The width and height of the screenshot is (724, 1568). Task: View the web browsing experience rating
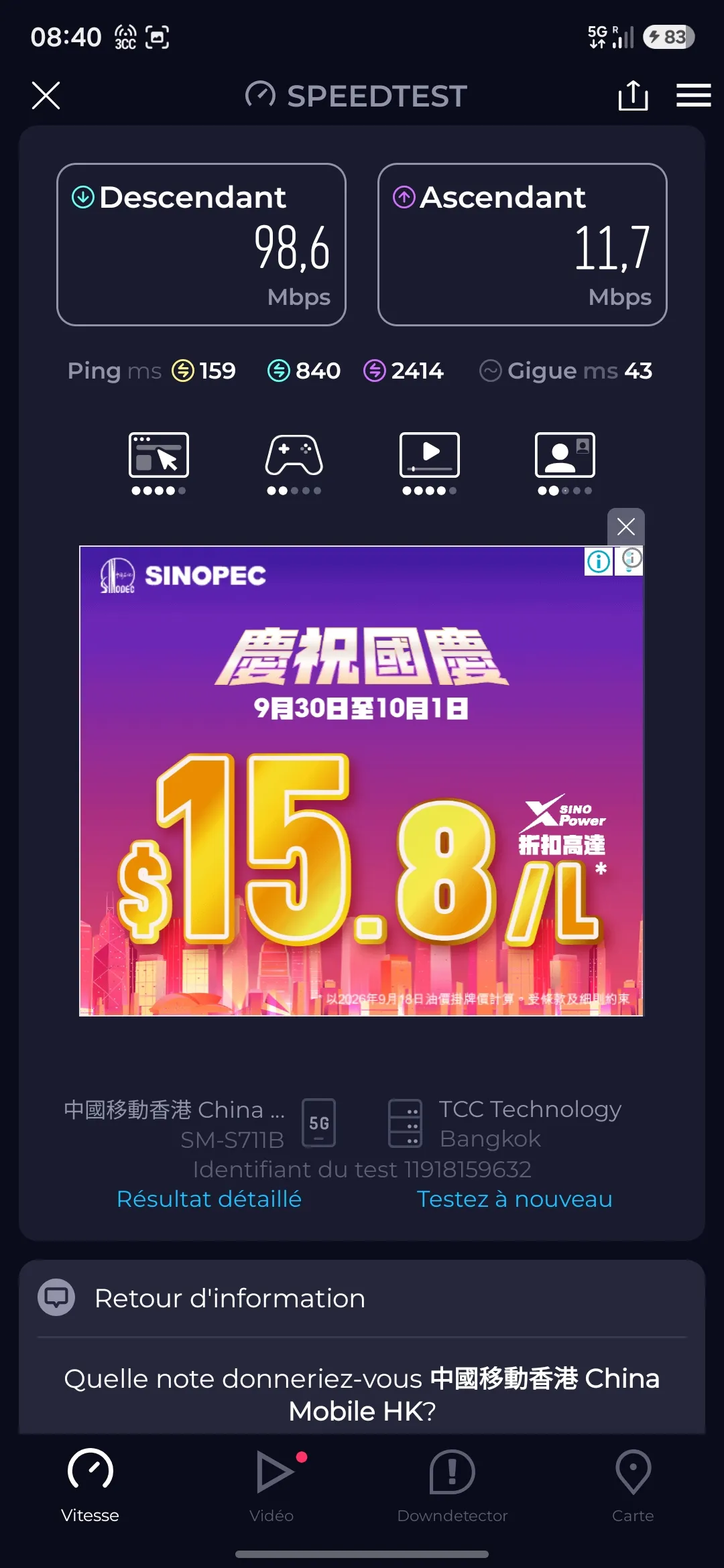(159, 464)
